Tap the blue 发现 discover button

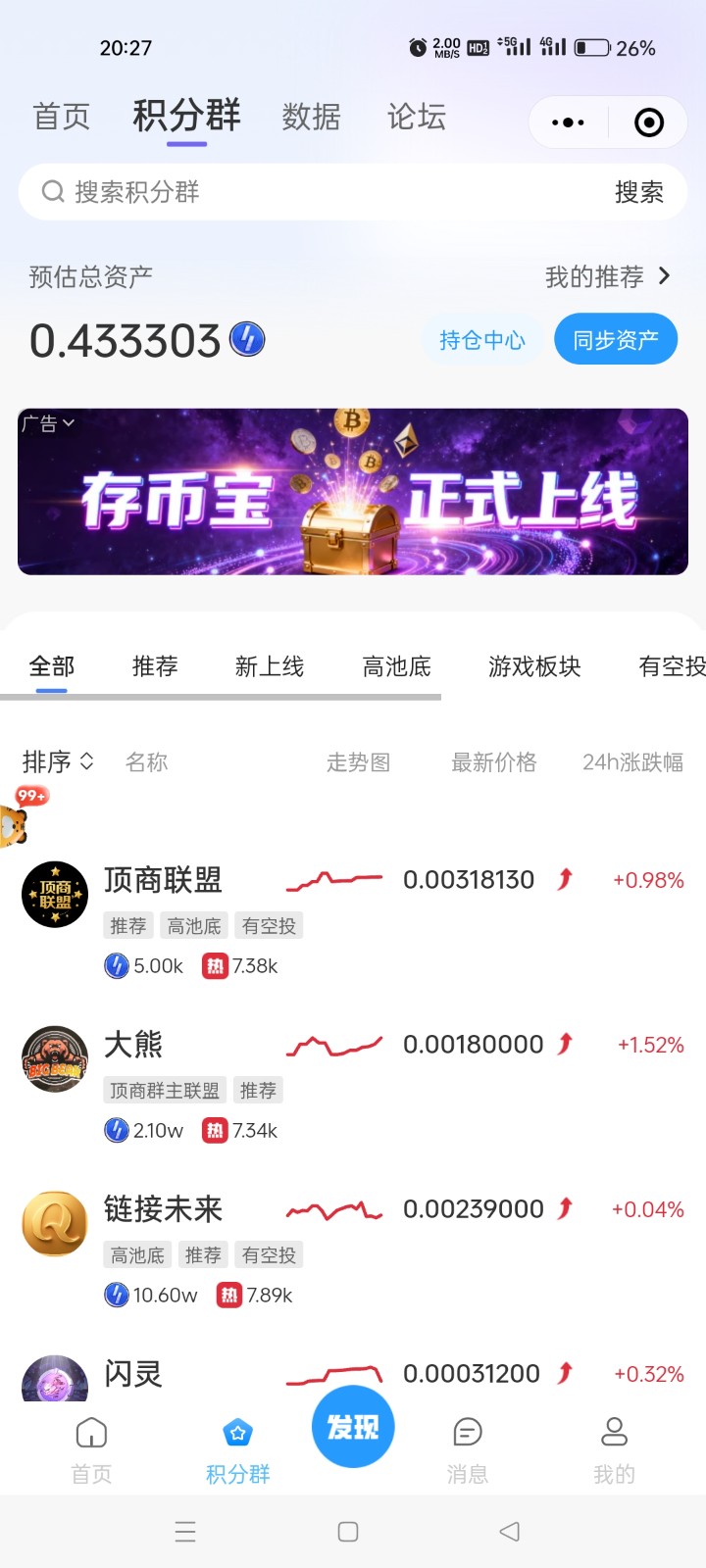351,1428
